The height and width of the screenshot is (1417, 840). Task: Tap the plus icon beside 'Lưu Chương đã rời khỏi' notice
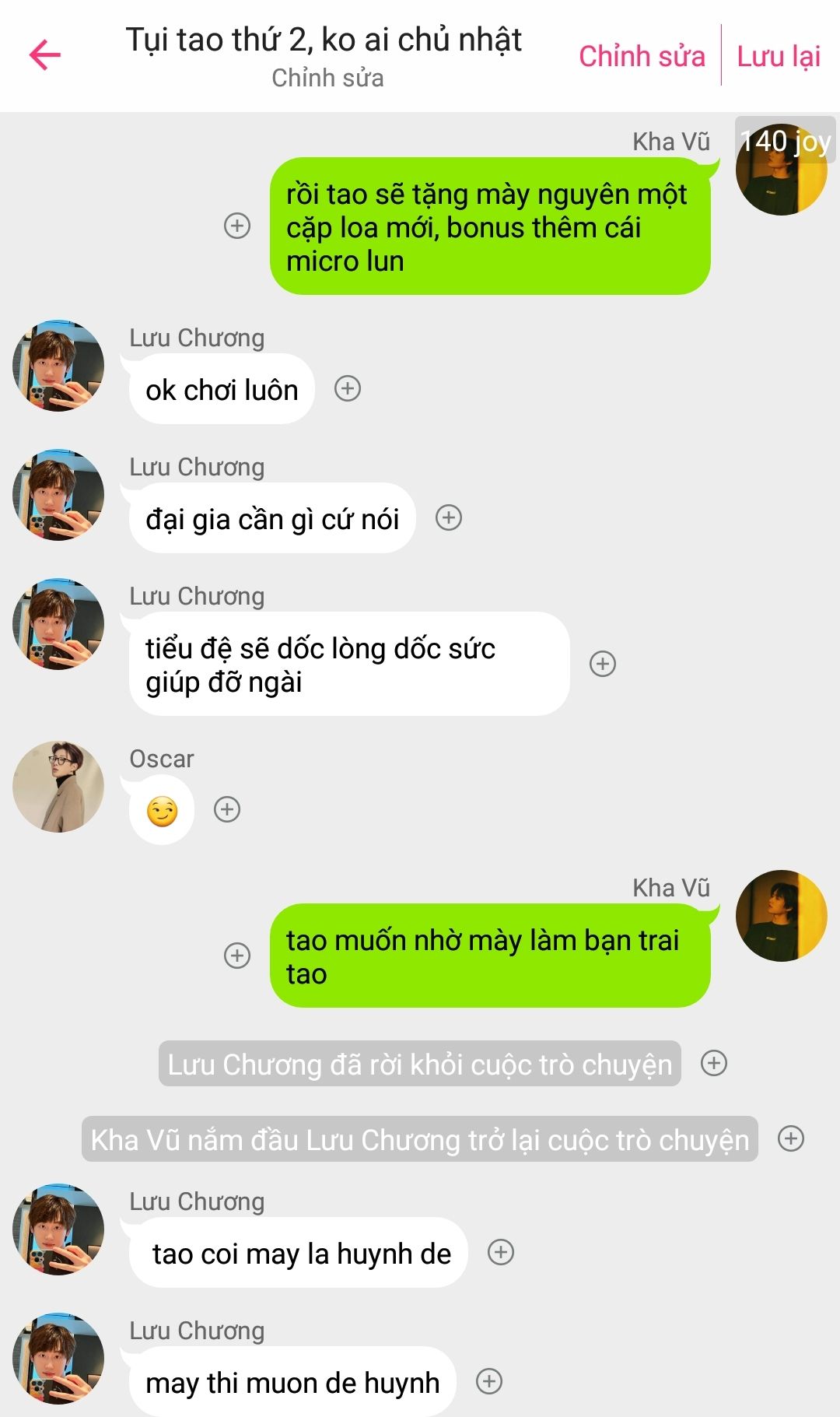[714, 1063]
